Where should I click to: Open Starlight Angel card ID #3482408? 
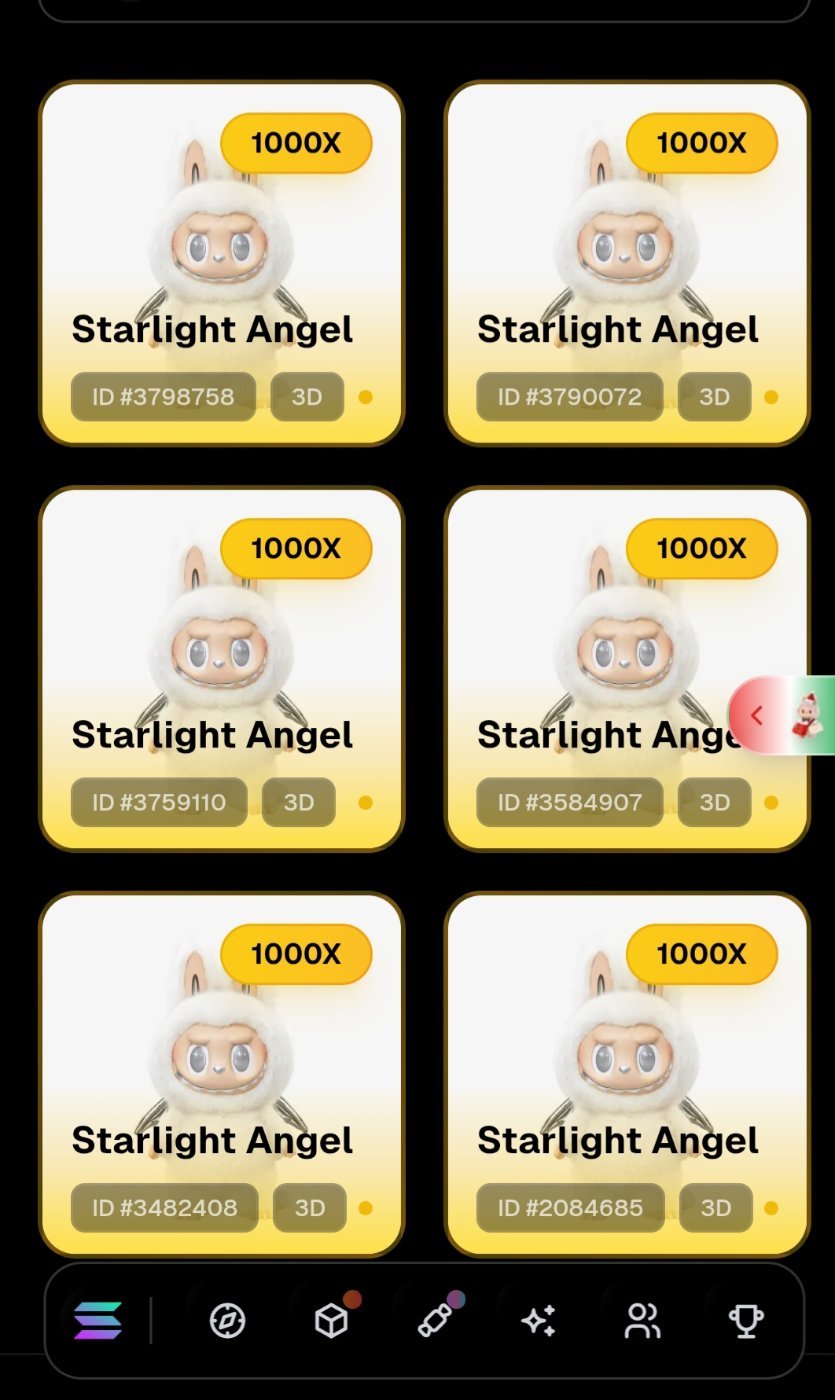[x=221, y=1074]
